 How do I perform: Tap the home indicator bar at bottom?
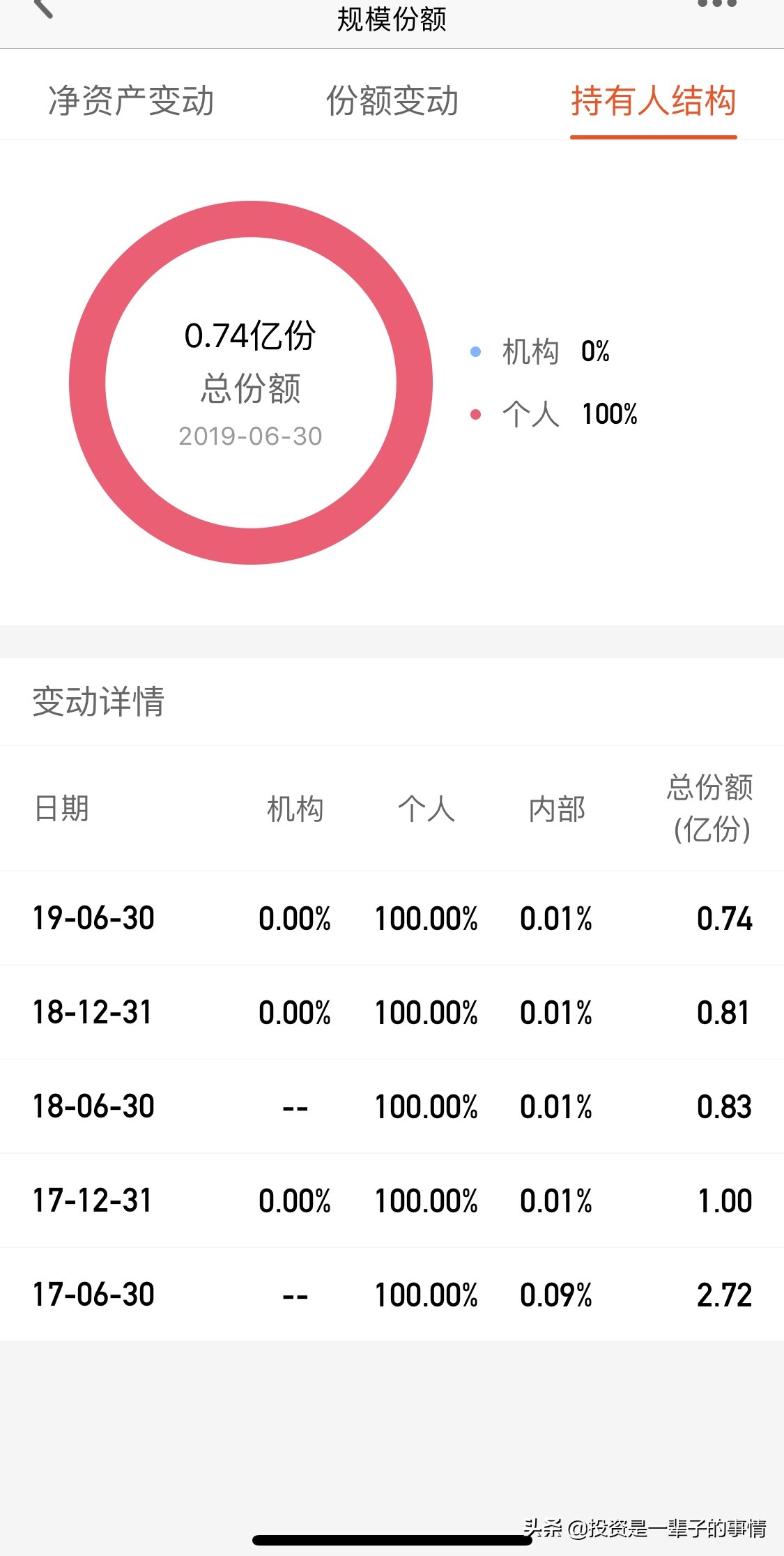[392, 1539]
